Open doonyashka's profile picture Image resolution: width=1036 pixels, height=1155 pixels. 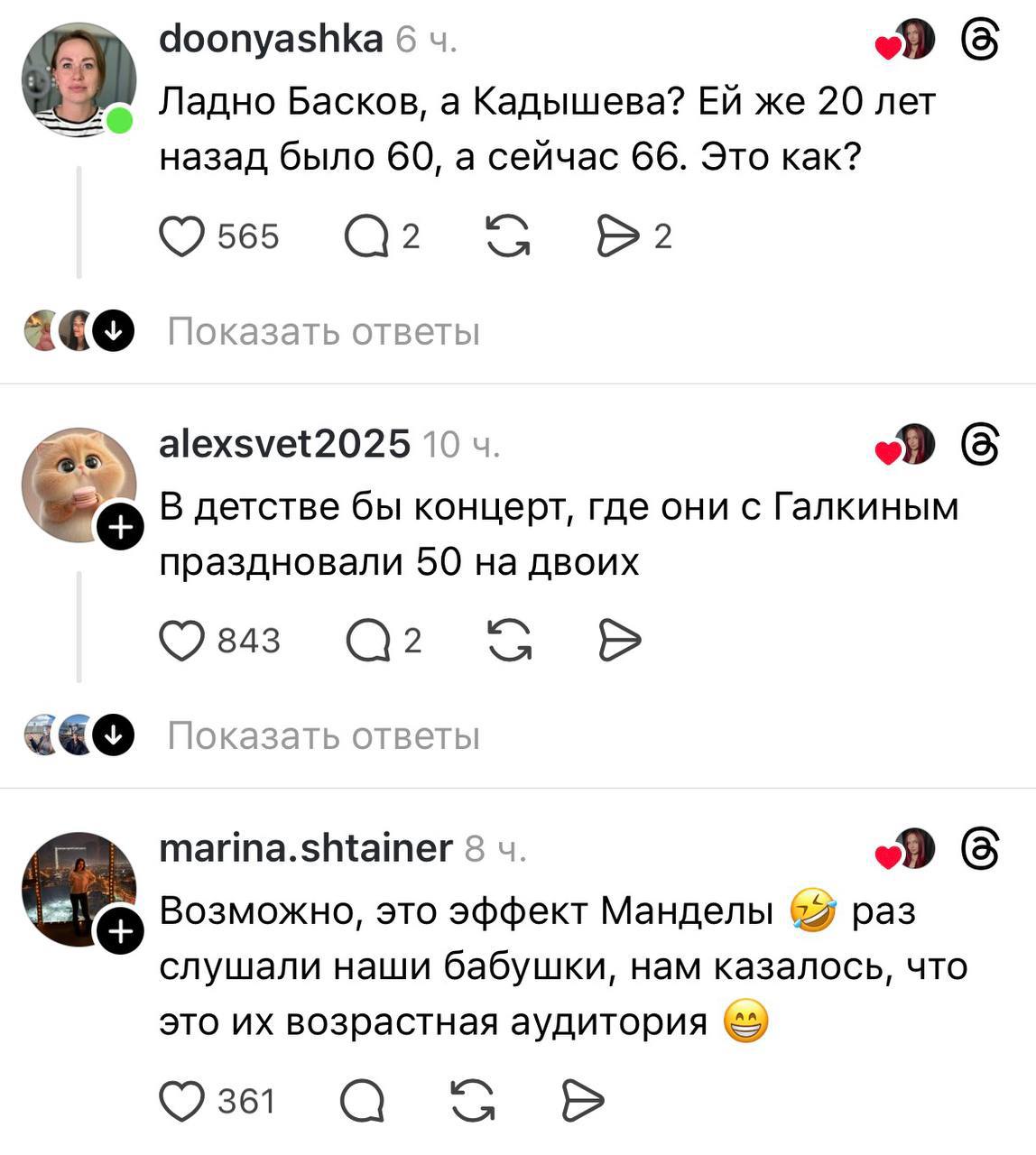pyautogui.click(x=79, y=79)
